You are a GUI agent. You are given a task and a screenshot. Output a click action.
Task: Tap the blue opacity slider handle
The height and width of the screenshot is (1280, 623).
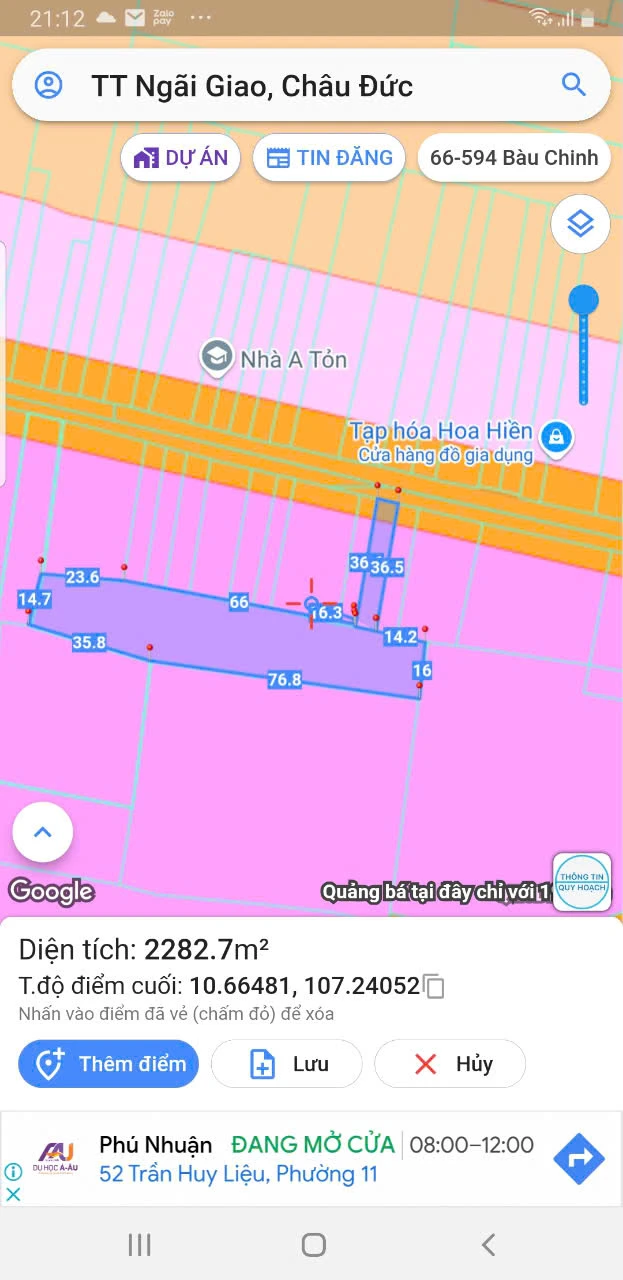tap(583, 300)
